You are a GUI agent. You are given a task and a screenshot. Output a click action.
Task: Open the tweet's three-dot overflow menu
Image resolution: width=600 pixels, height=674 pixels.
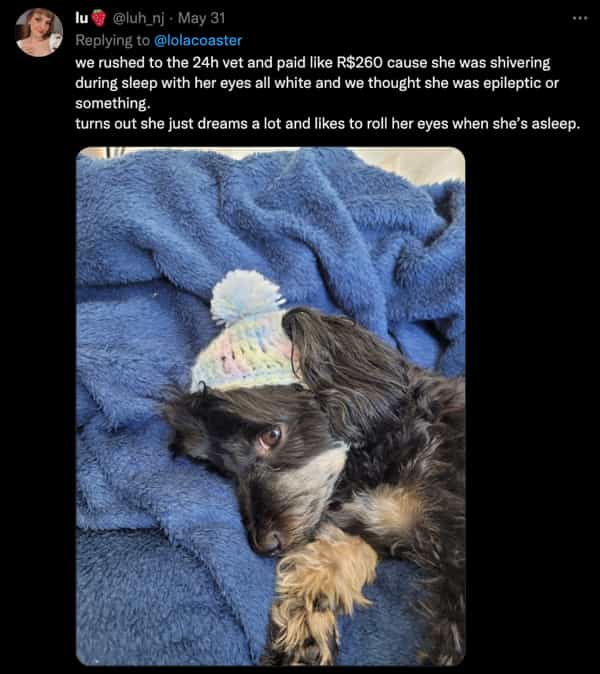tap(579, 18)
